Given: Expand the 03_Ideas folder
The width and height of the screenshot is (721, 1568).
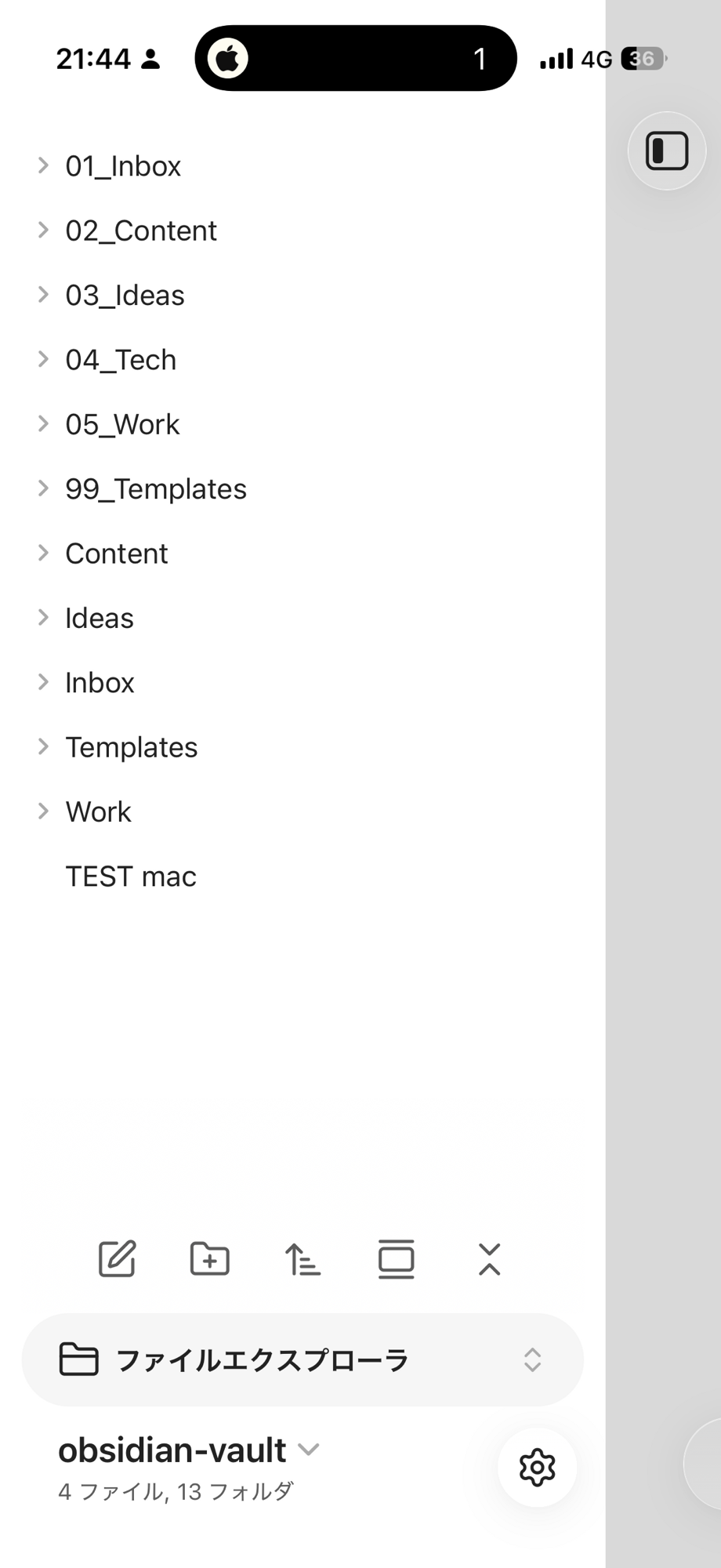Looking at the screenshot, I should [x=125, y=296].
